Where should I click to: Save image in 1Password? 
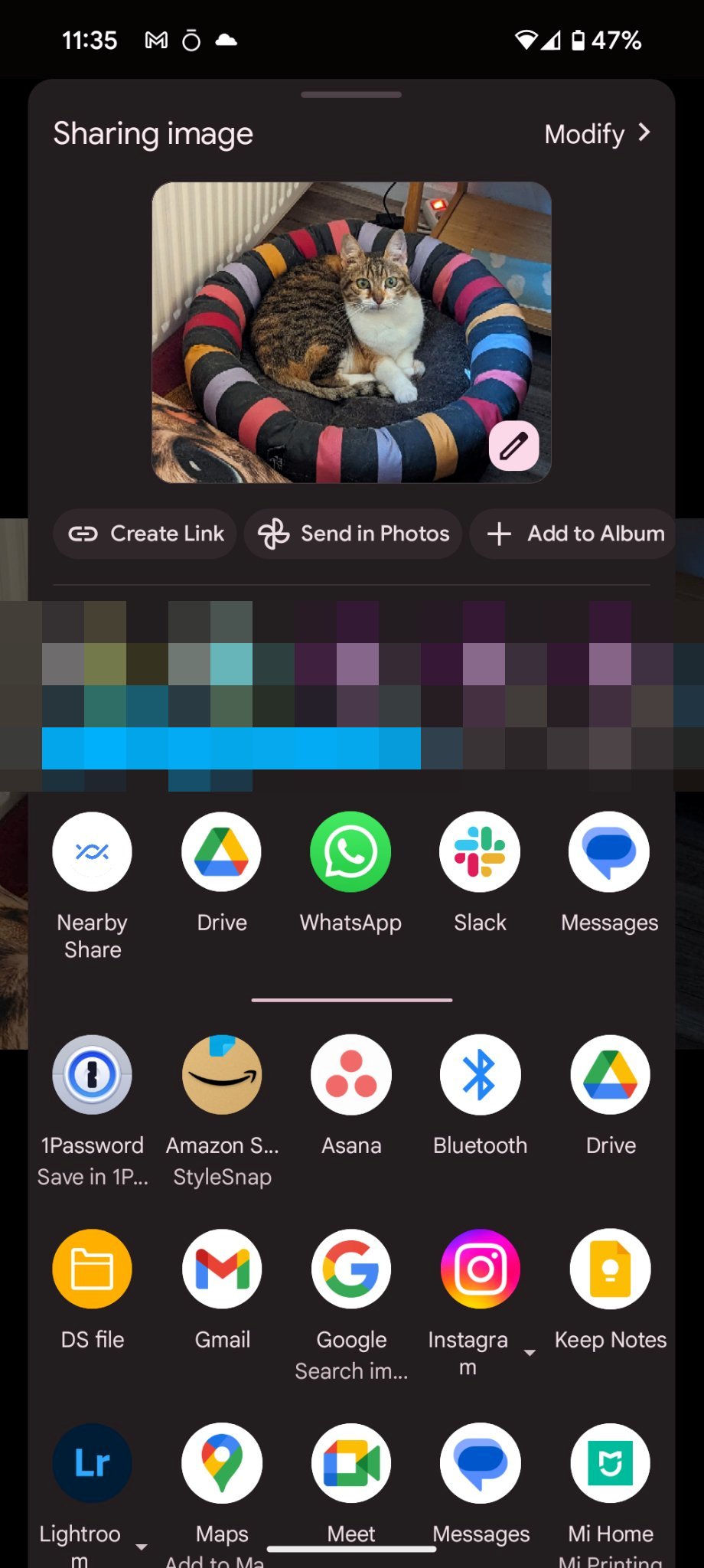[x=92, y=1075]
